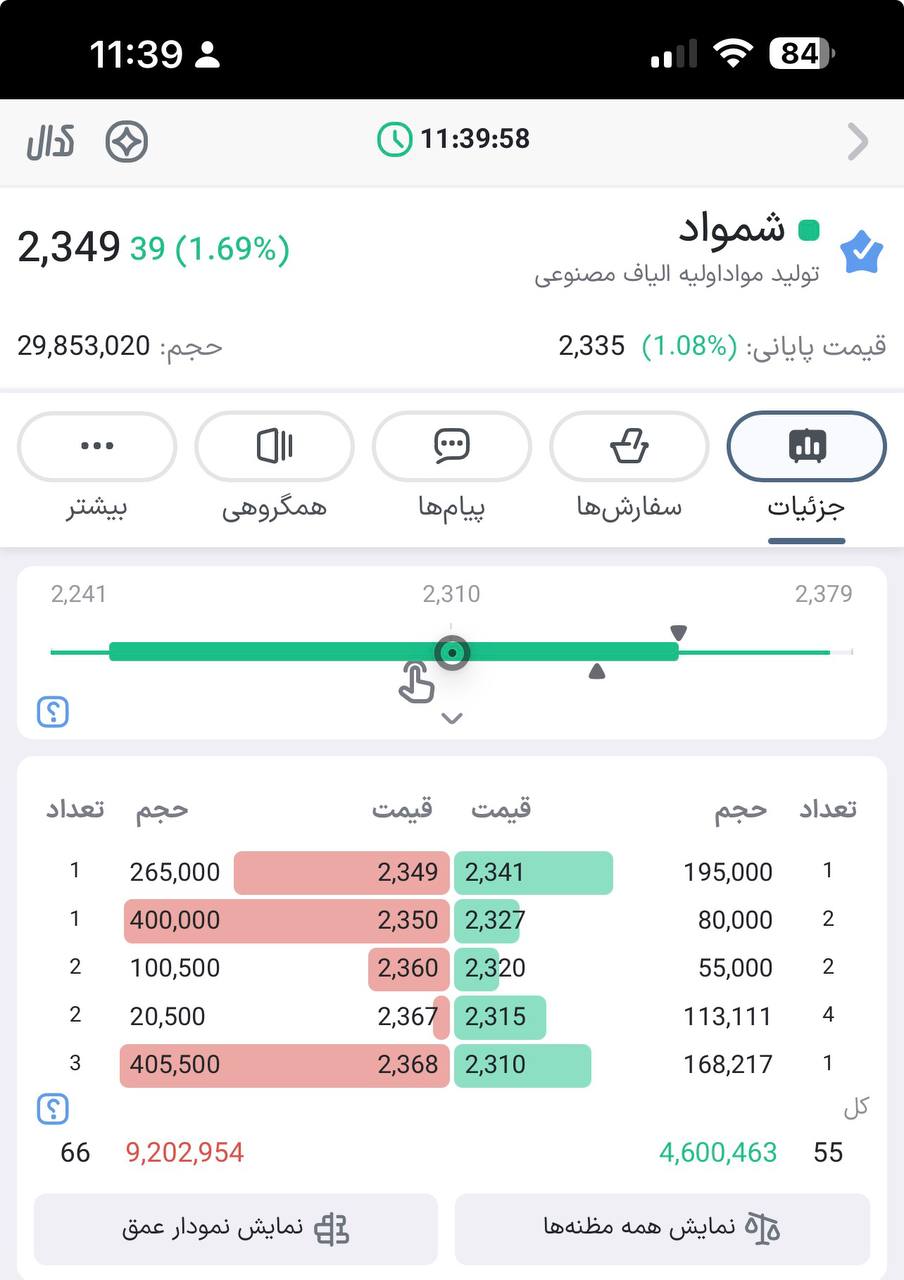
Task: Open help icon below the order book
Action: [53, 1109]
